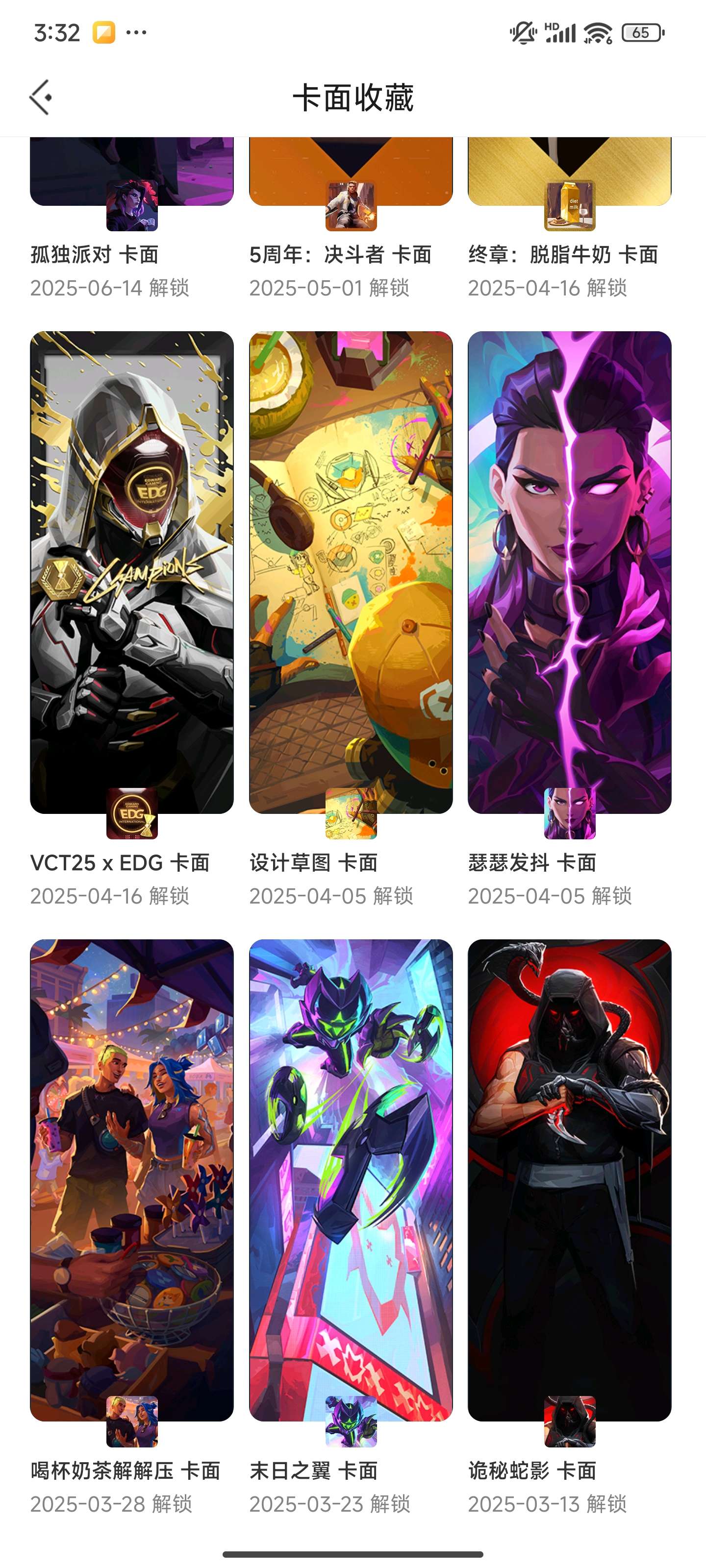This screenshot has width=706, height=1568.
Task: Open the 5周年：决斗者 卡面 card
Action: 350,173
